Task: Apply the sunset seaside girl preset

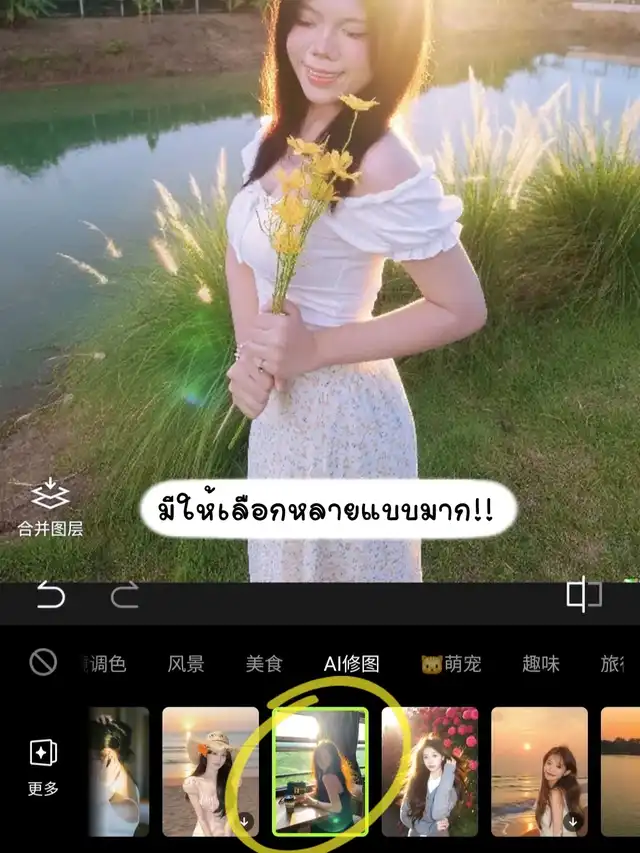Action: click(539, 770)
